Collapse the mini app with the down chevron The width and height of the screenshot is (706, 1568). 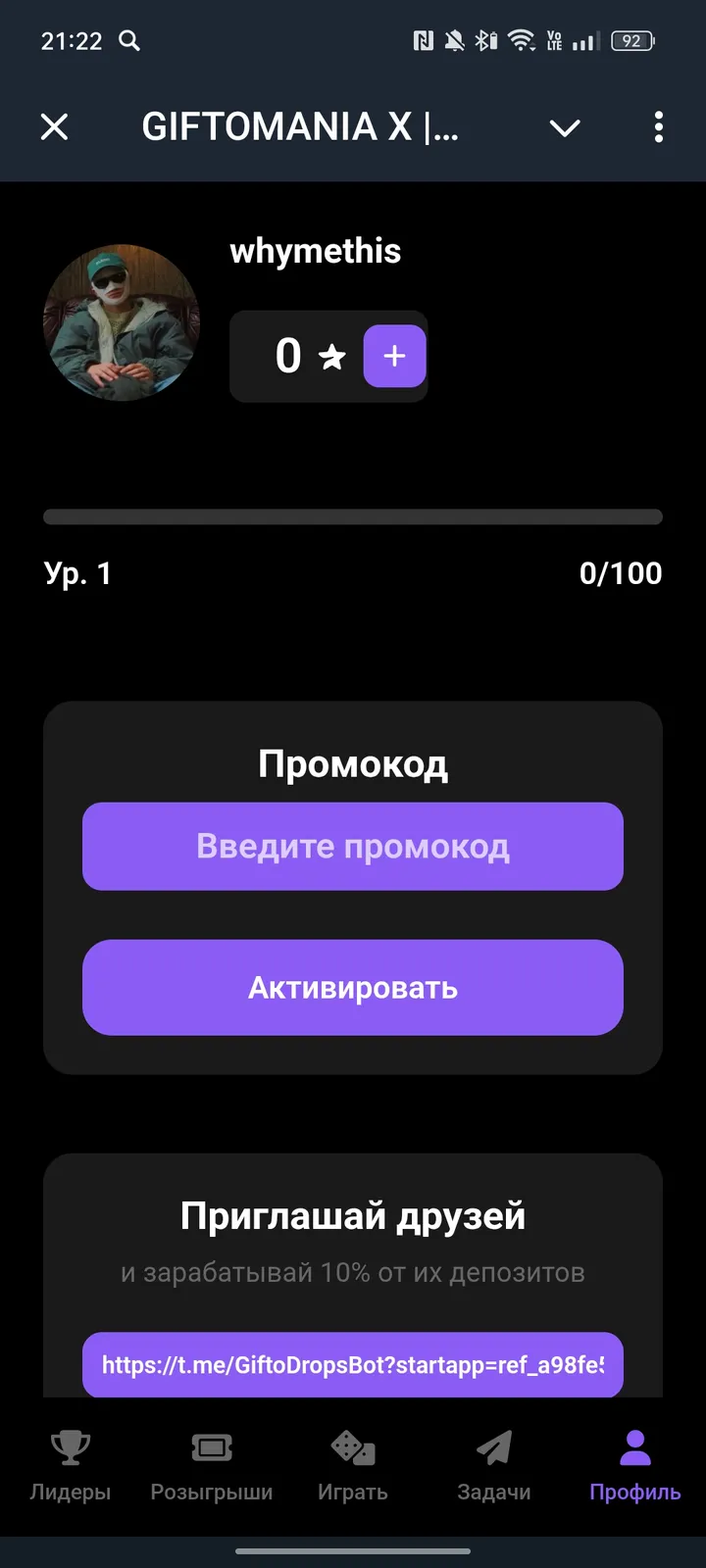pos(565,127)
